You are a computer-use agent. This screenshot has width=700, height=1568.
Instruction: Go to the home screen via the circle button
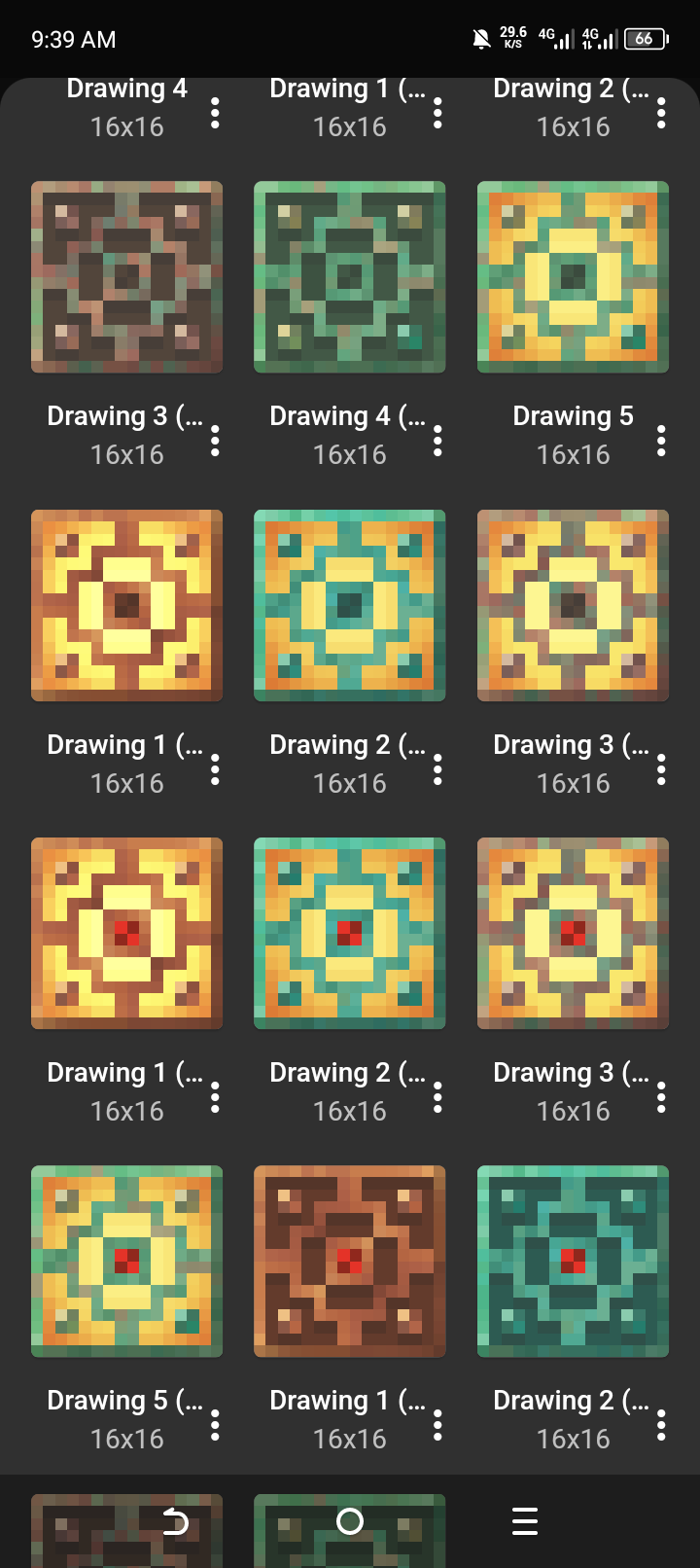350,1521
